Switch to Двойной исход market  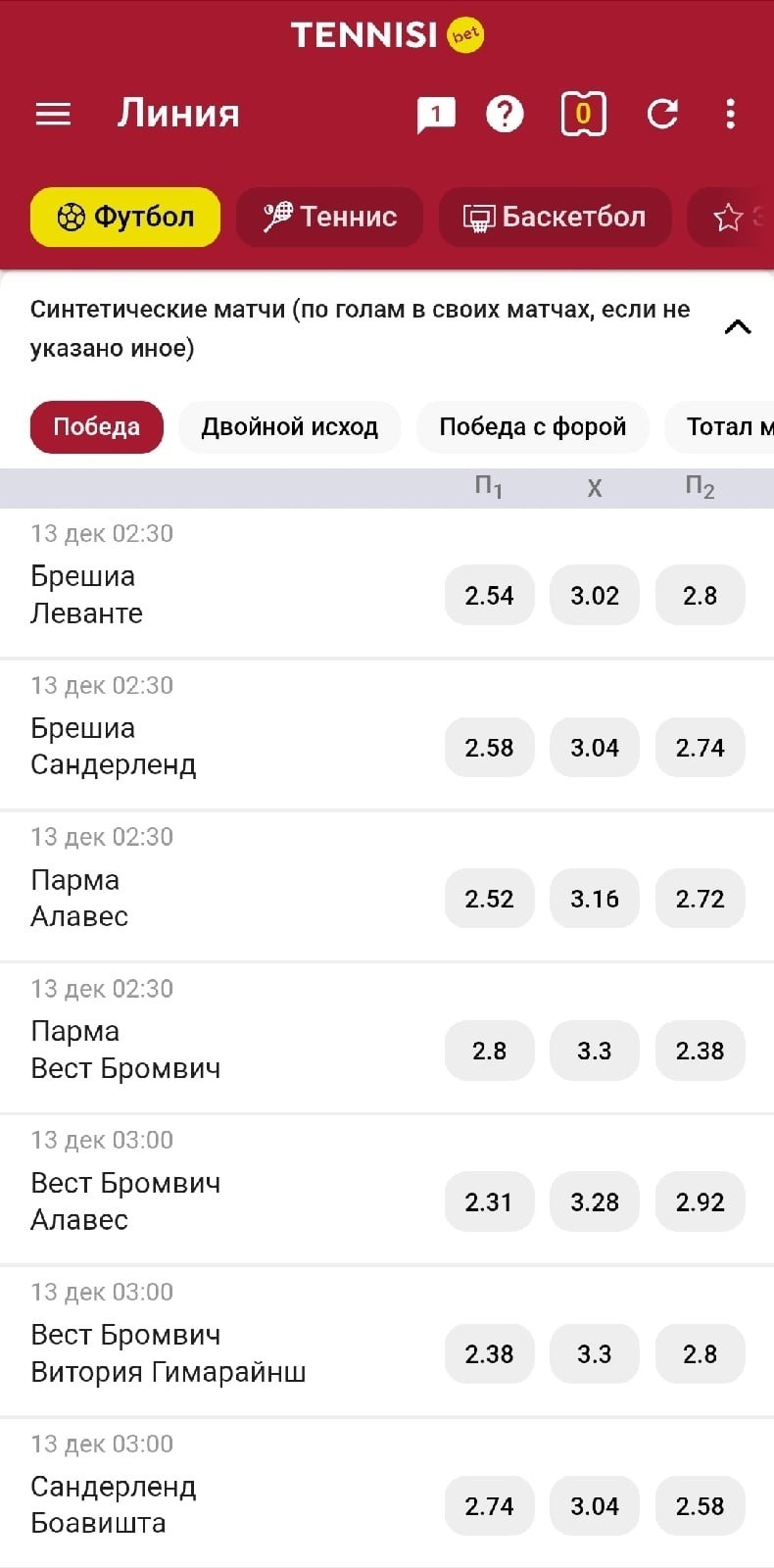coord(289,426)
